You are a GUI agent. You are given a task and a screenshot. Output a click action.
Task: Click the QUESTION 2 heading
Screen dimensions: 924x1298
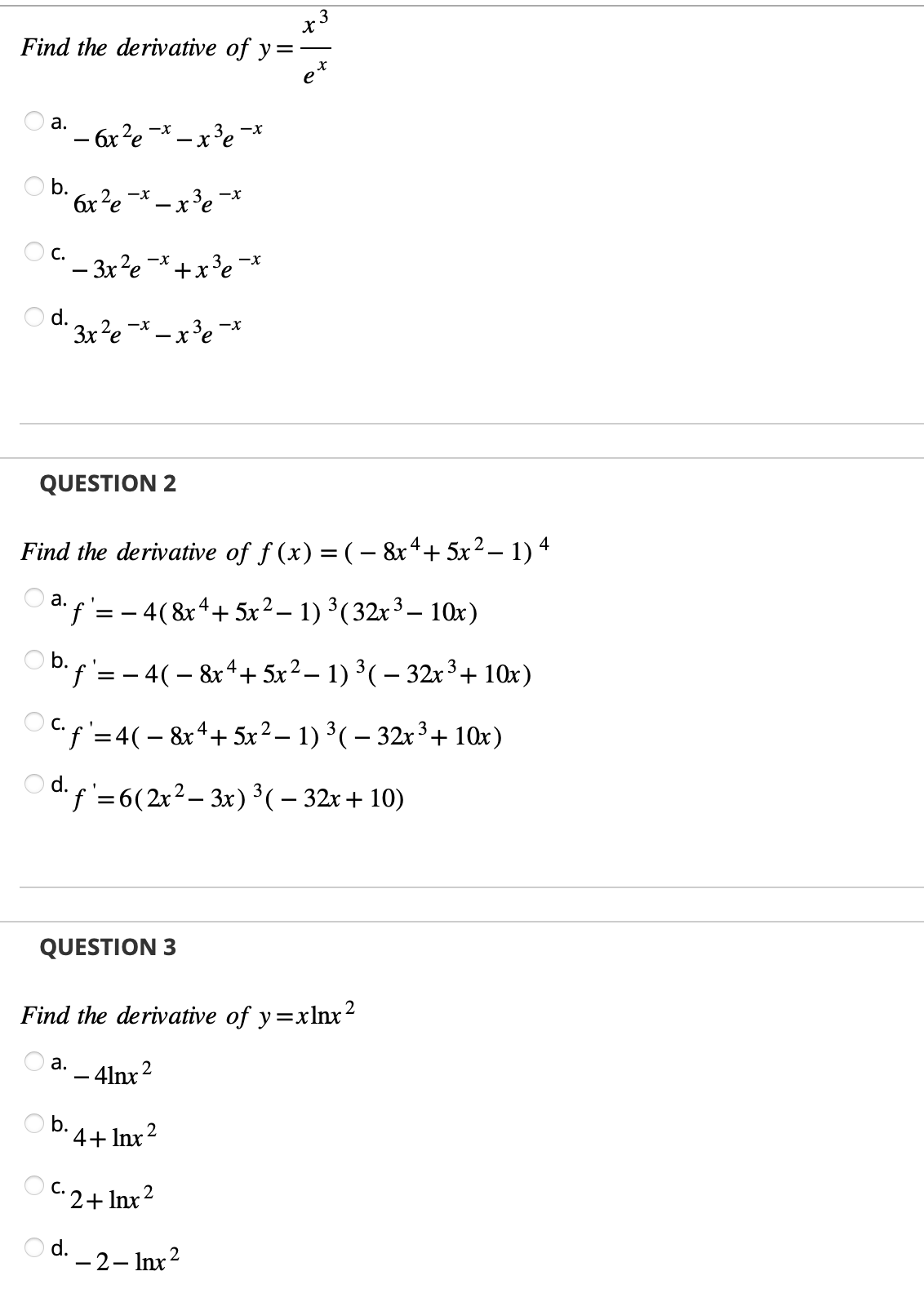[107, 482]
